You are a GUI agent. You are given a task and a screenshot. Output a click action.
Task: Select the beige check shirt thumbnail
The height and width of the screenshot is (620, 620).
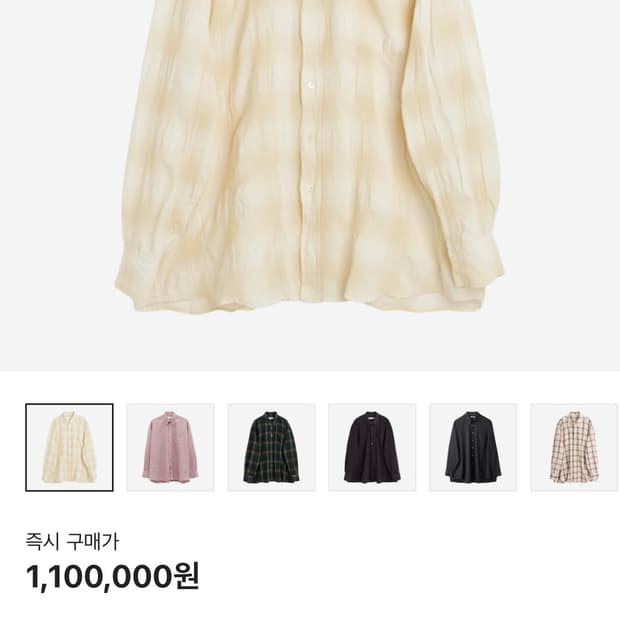(575, 448)
